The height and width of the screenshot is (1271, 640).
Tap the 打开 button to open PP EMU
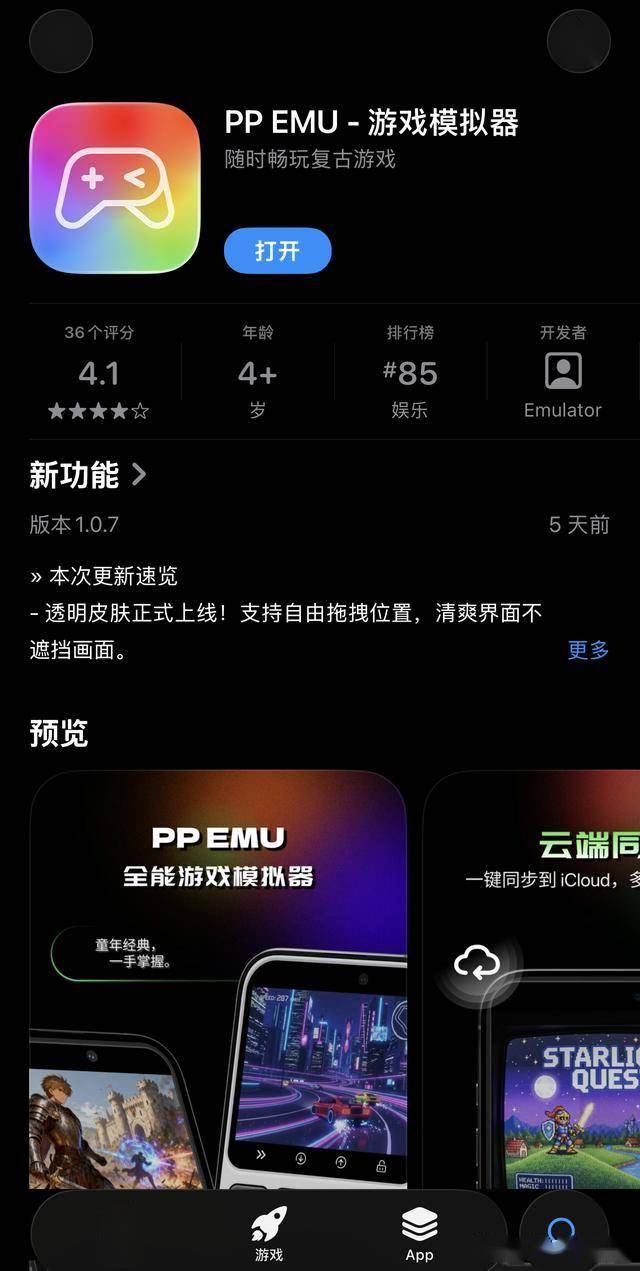pos(277,250)
